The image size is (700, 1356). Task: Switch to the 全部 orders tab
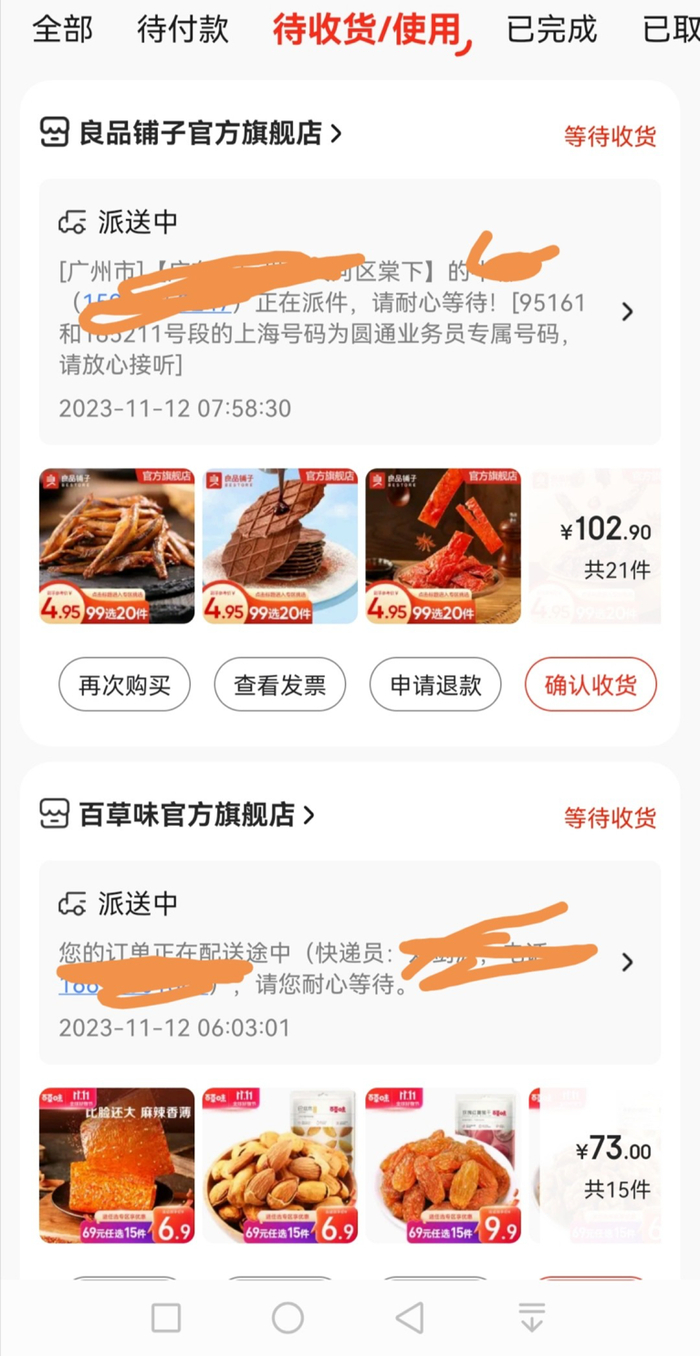(62, 29)
